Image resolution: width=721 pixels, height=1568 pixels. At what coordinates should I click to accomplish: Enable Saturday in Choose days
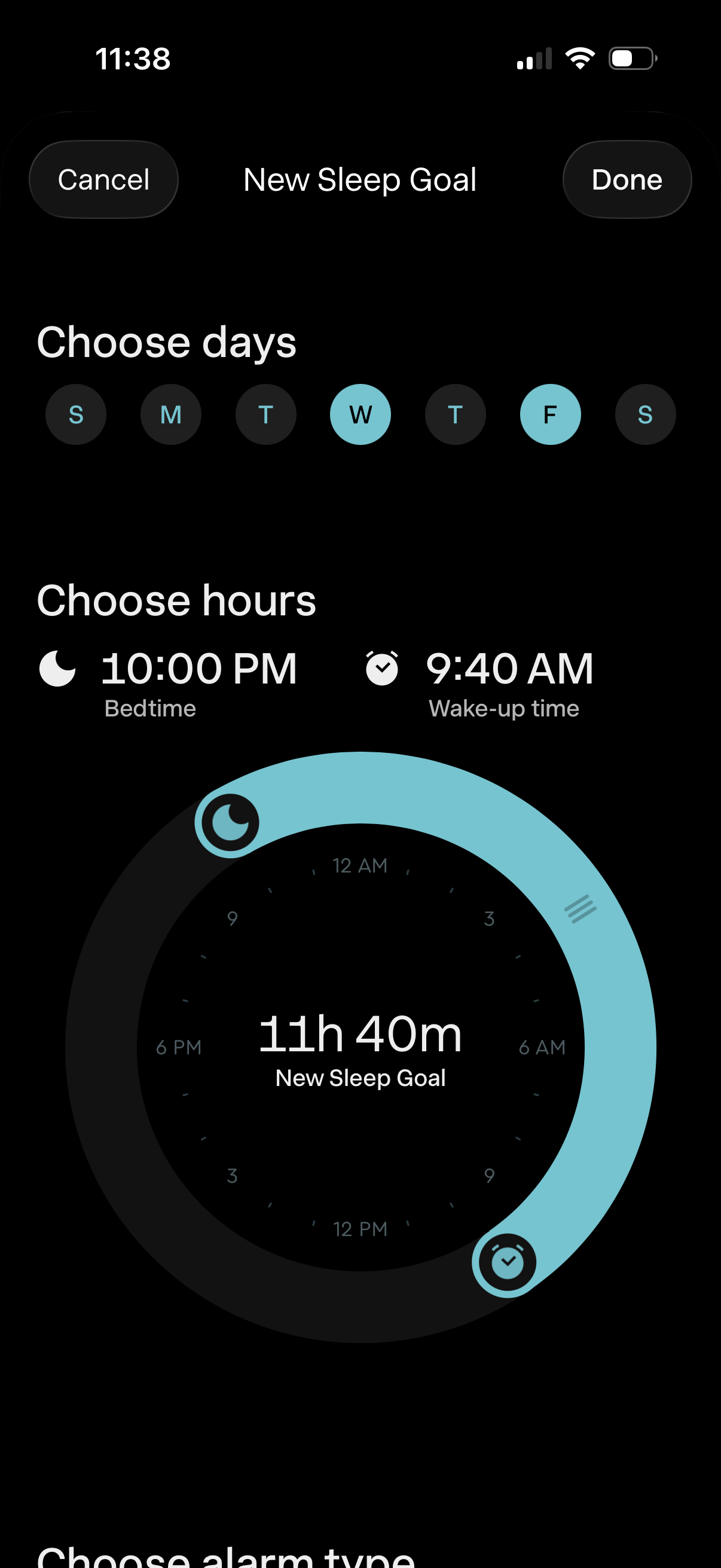(x=645, y=414)
